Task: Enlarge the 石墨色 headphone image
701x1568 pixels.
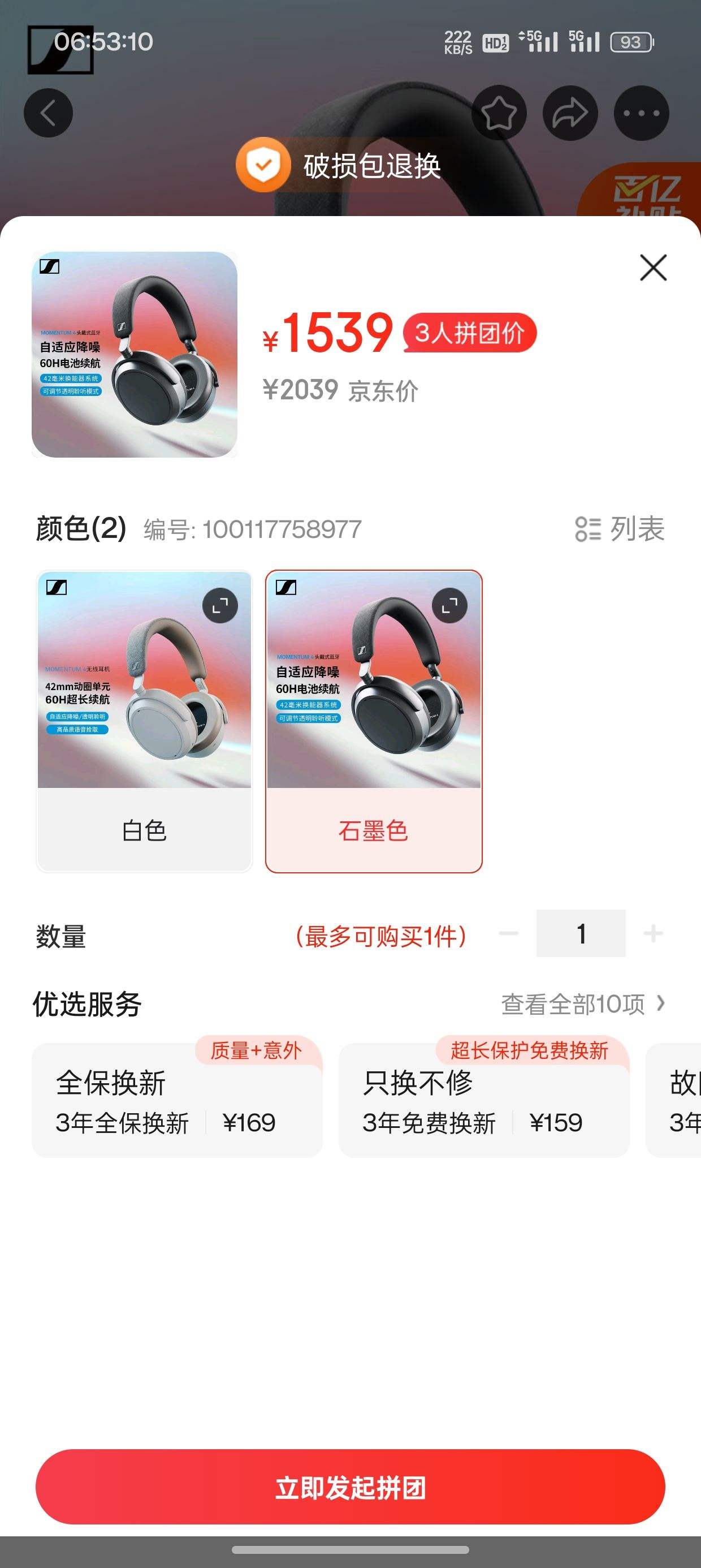Action: pyautogui.click(x=449, y=606)
